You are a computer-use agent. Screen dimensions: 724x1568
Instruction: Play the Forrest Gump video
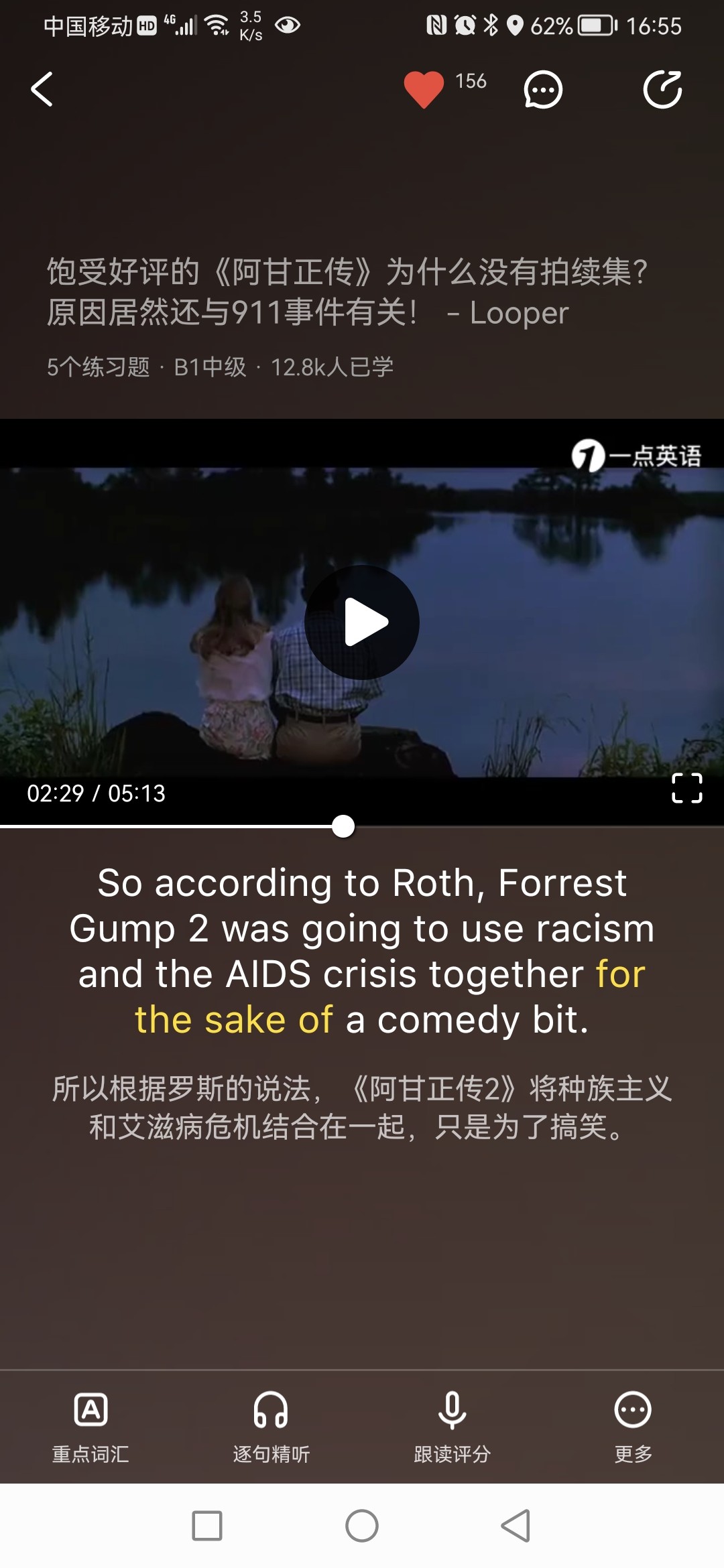[362, 623]
